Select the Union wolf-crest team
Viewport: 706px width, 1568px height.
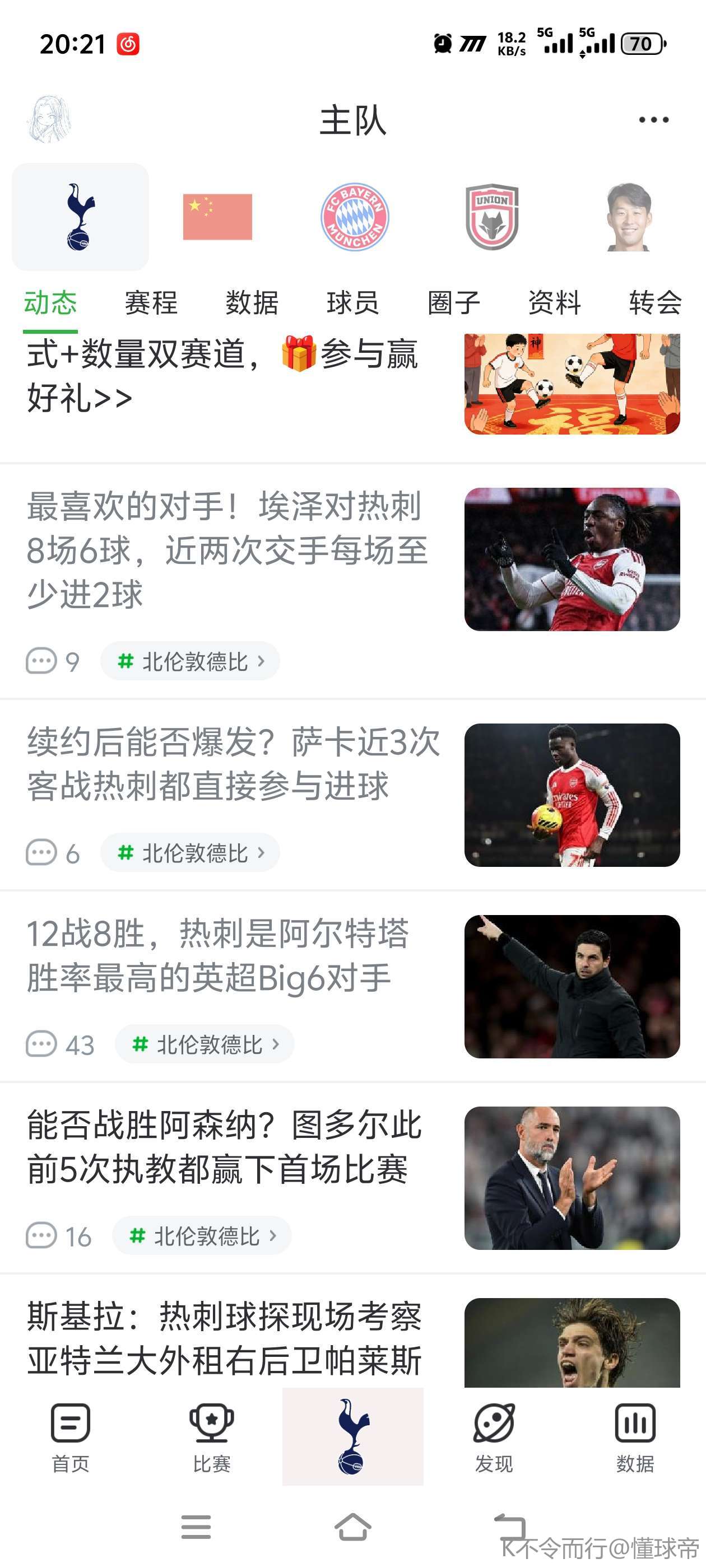pos(492,217)
